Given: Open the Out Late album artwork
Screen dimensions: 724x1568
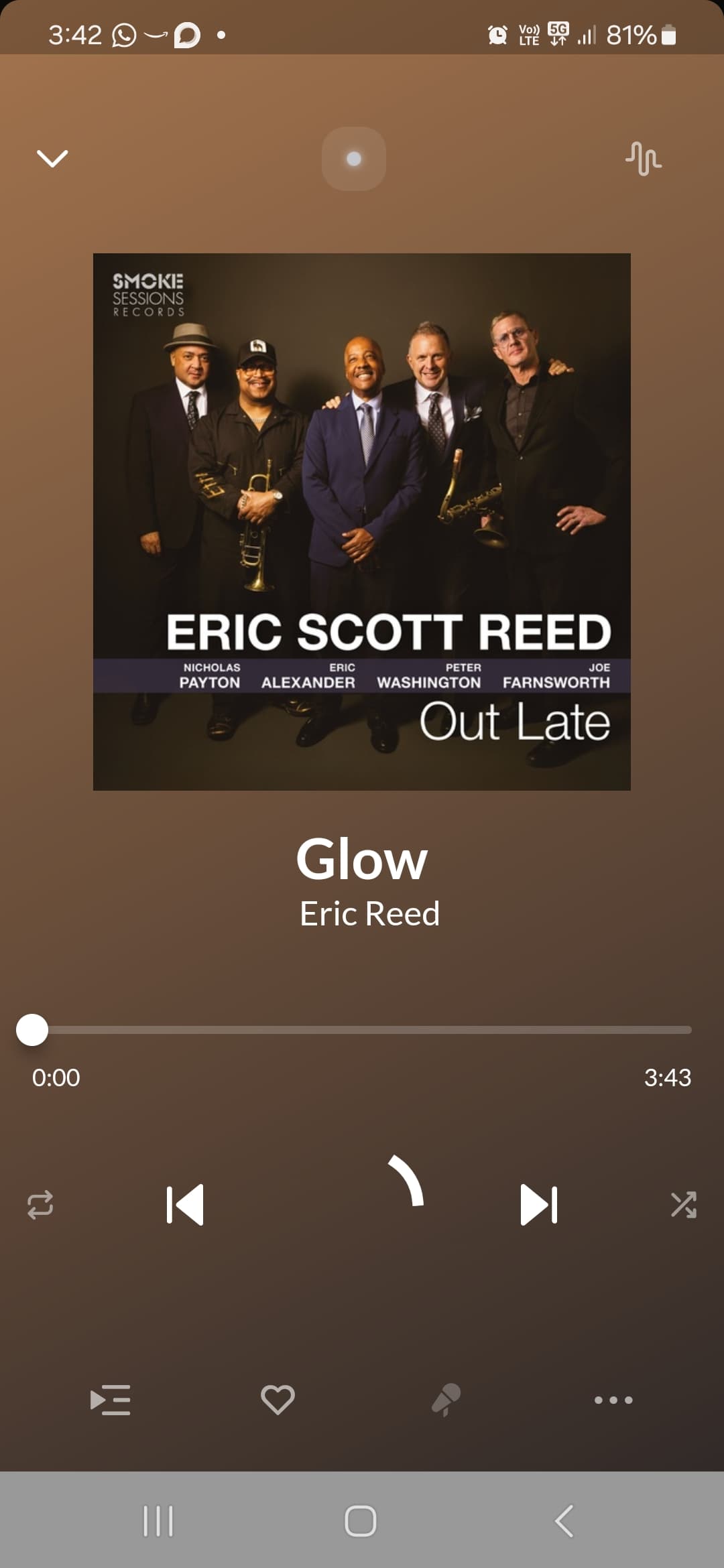Looking at the screenshot, I should coord(362,521).
